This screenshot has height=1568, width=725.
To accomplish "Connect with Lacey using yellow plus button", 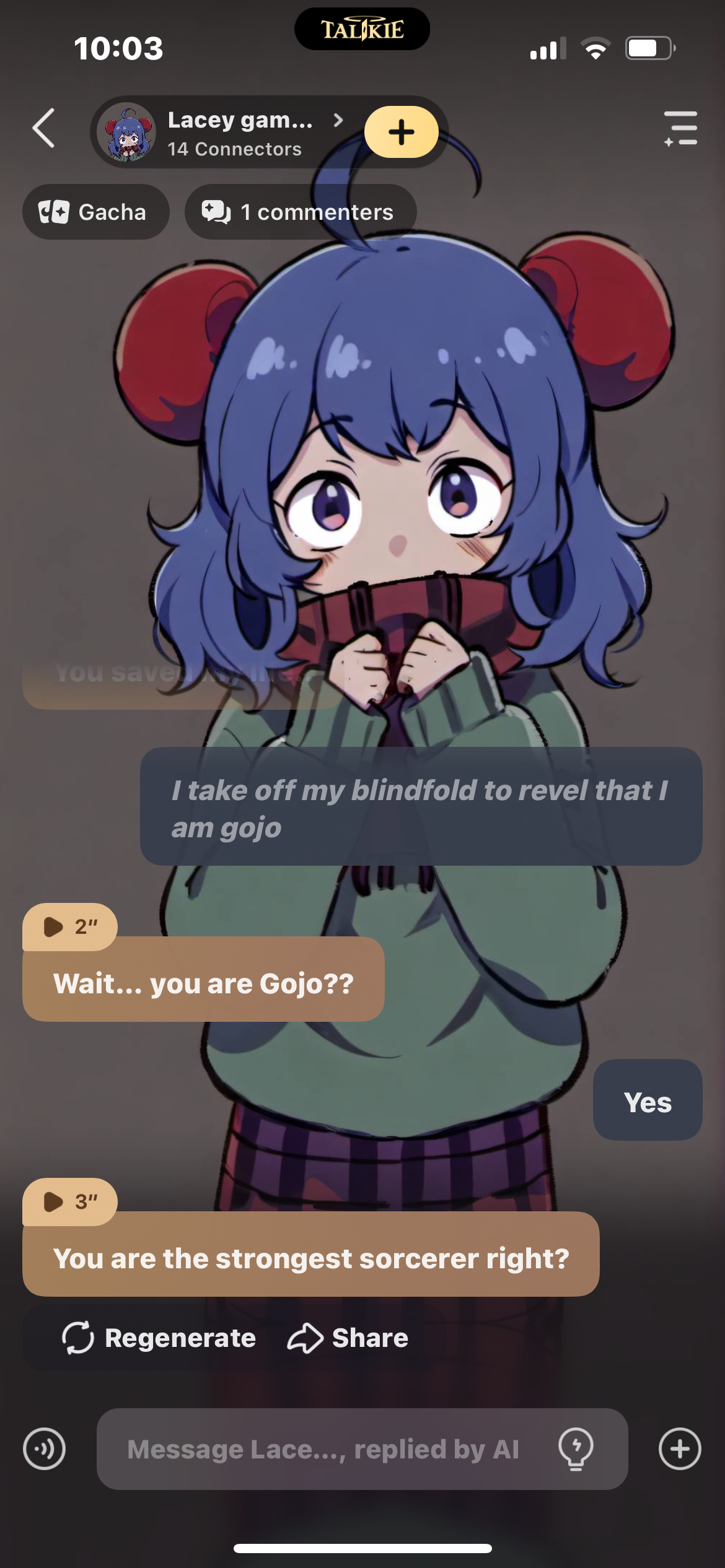I will coord(401,132).
